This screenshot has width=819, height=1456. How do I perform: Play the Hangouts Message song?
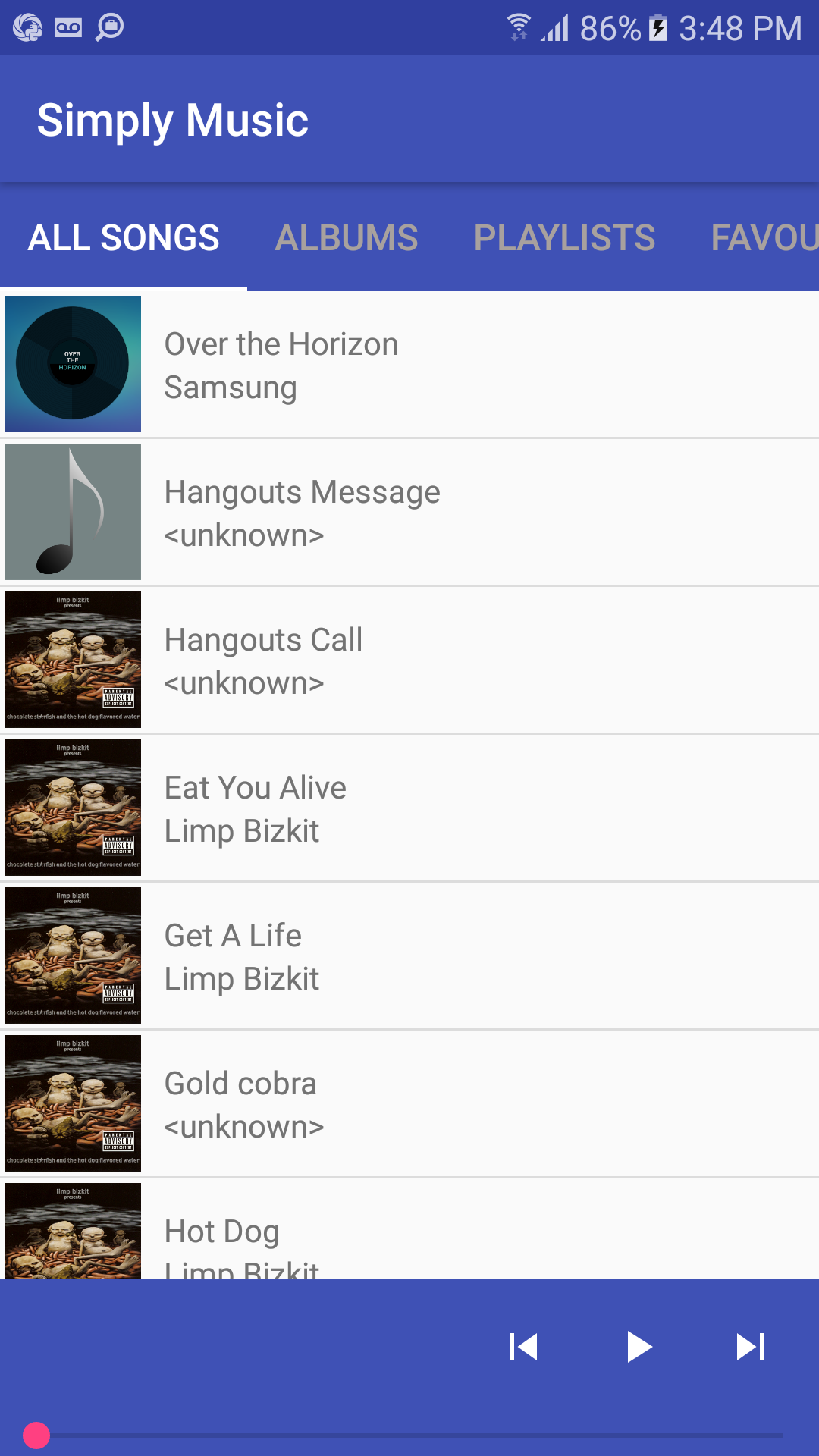(409, 513)
